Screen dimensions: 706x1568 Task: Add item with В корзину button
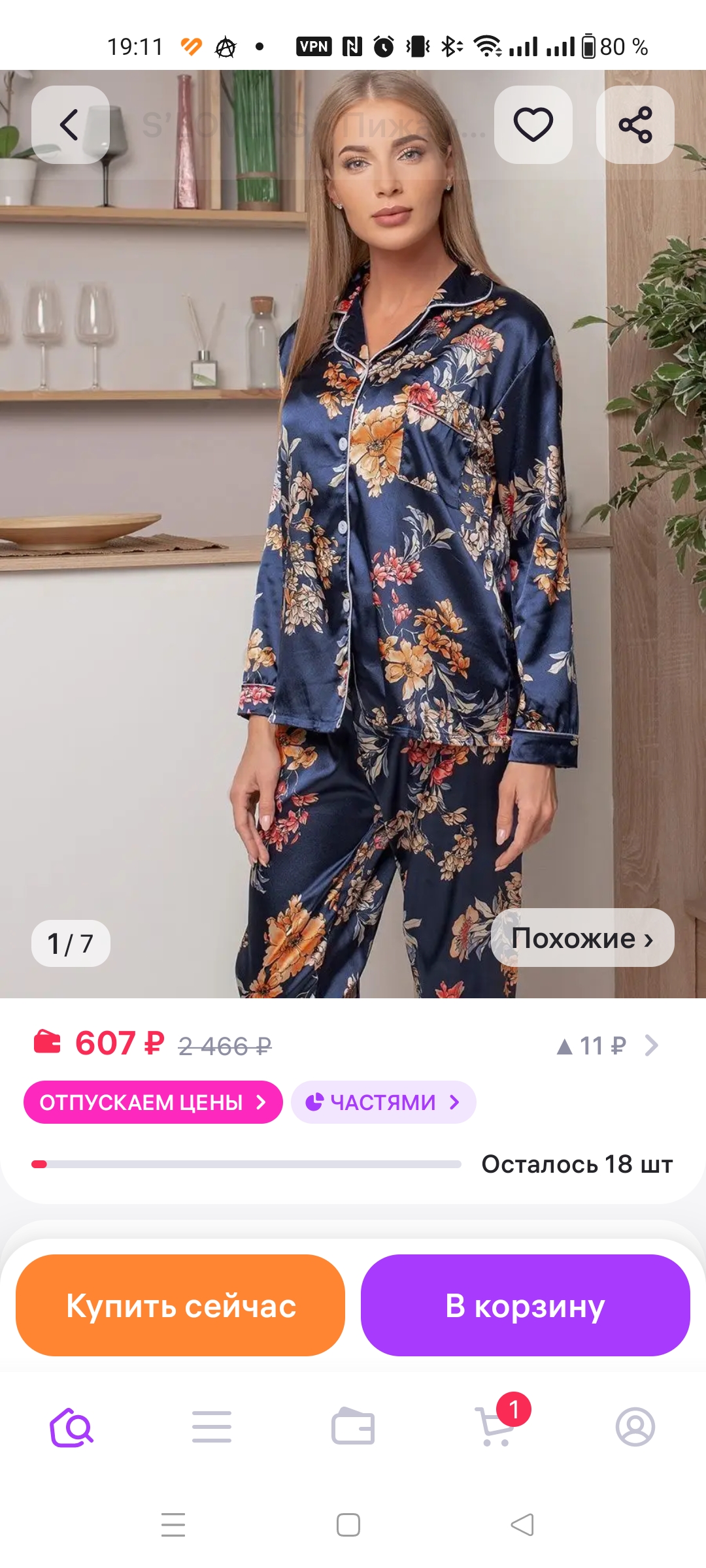[525, 1305]
